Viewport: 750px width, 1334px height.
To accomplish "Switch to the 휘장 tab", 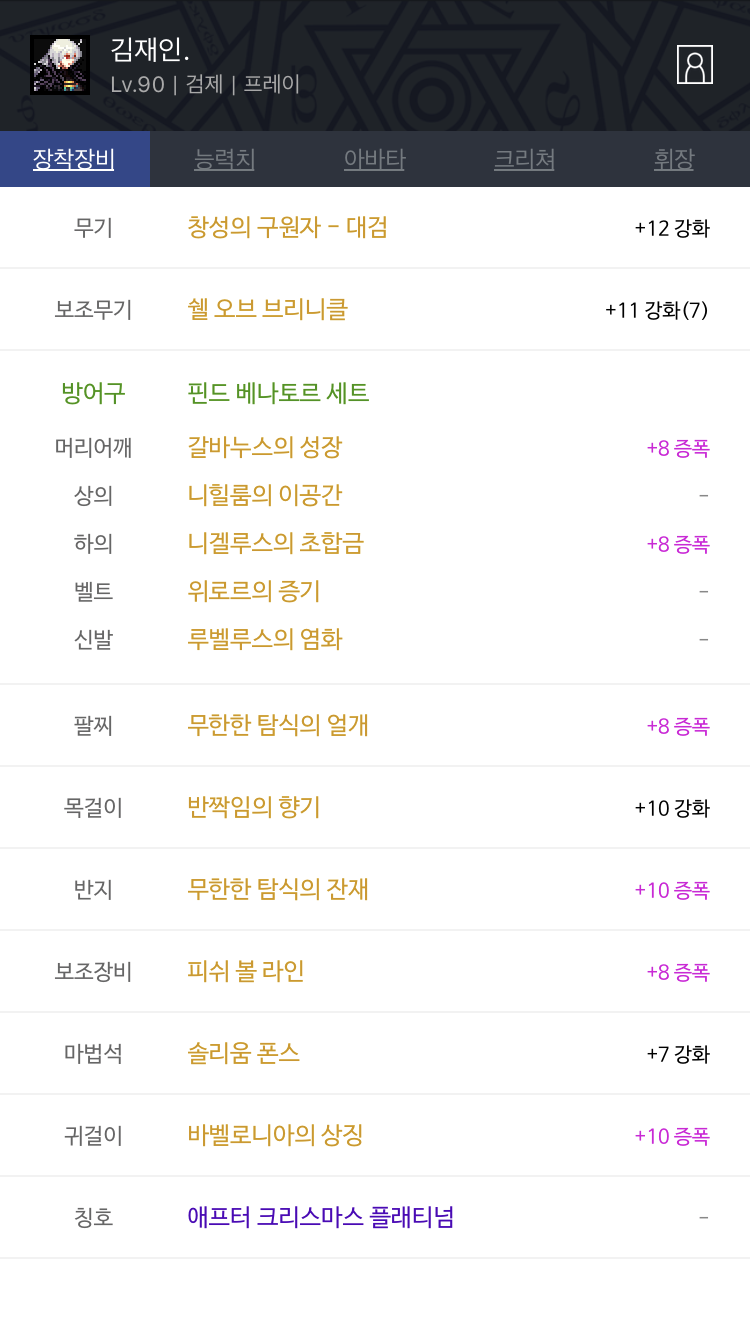I will 675,159.
